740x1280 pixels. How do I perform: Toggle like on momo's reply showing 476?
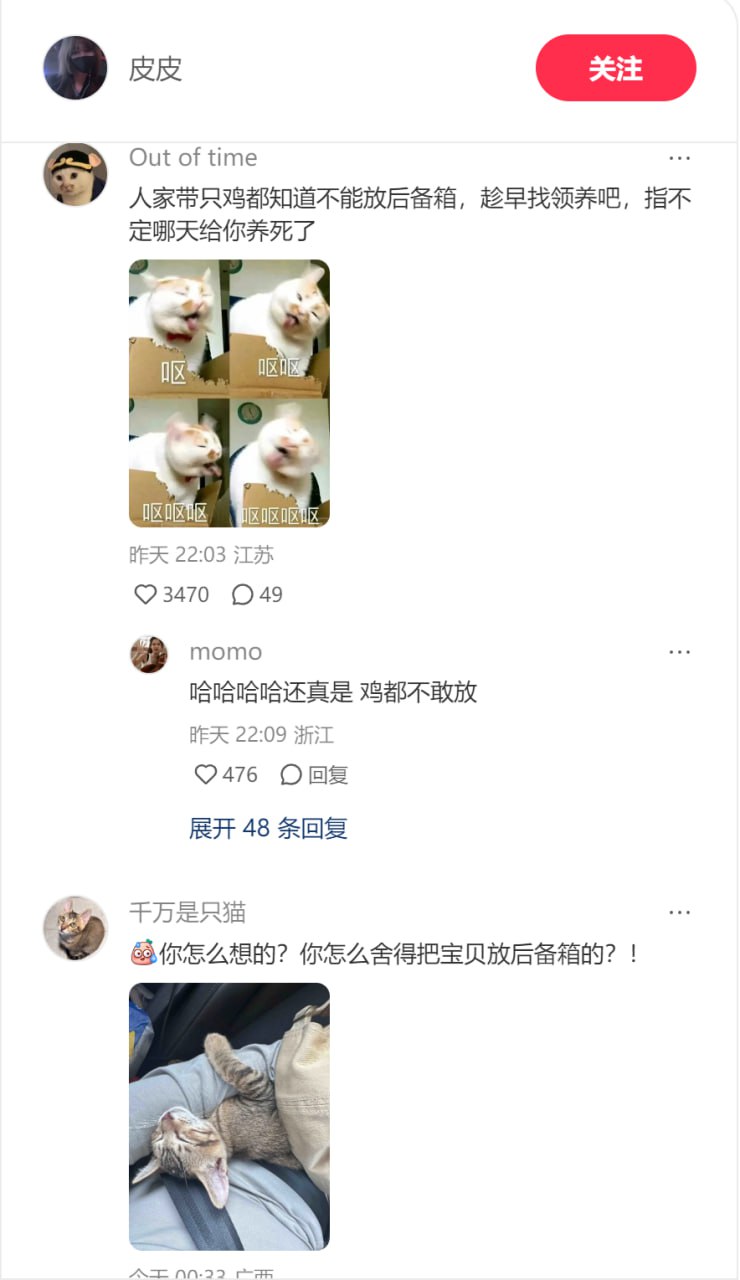pyautogui.click(x=240, y=774)
